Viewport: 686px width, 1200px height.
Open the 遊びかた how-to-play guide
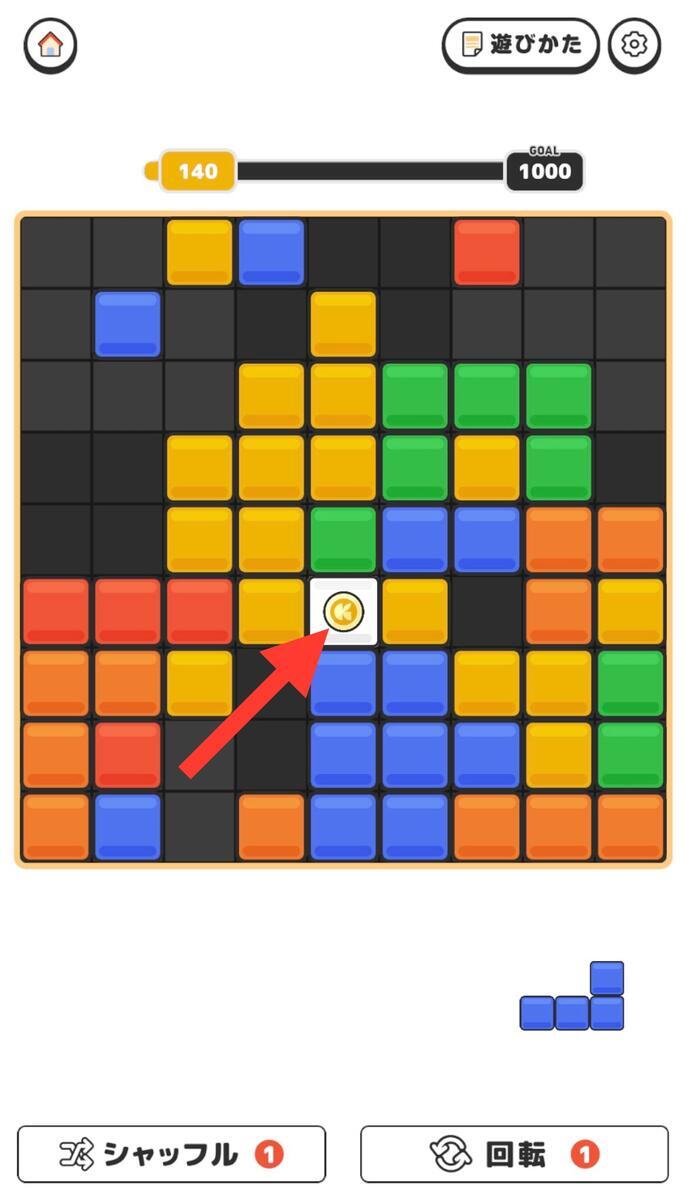click(521, 45)
